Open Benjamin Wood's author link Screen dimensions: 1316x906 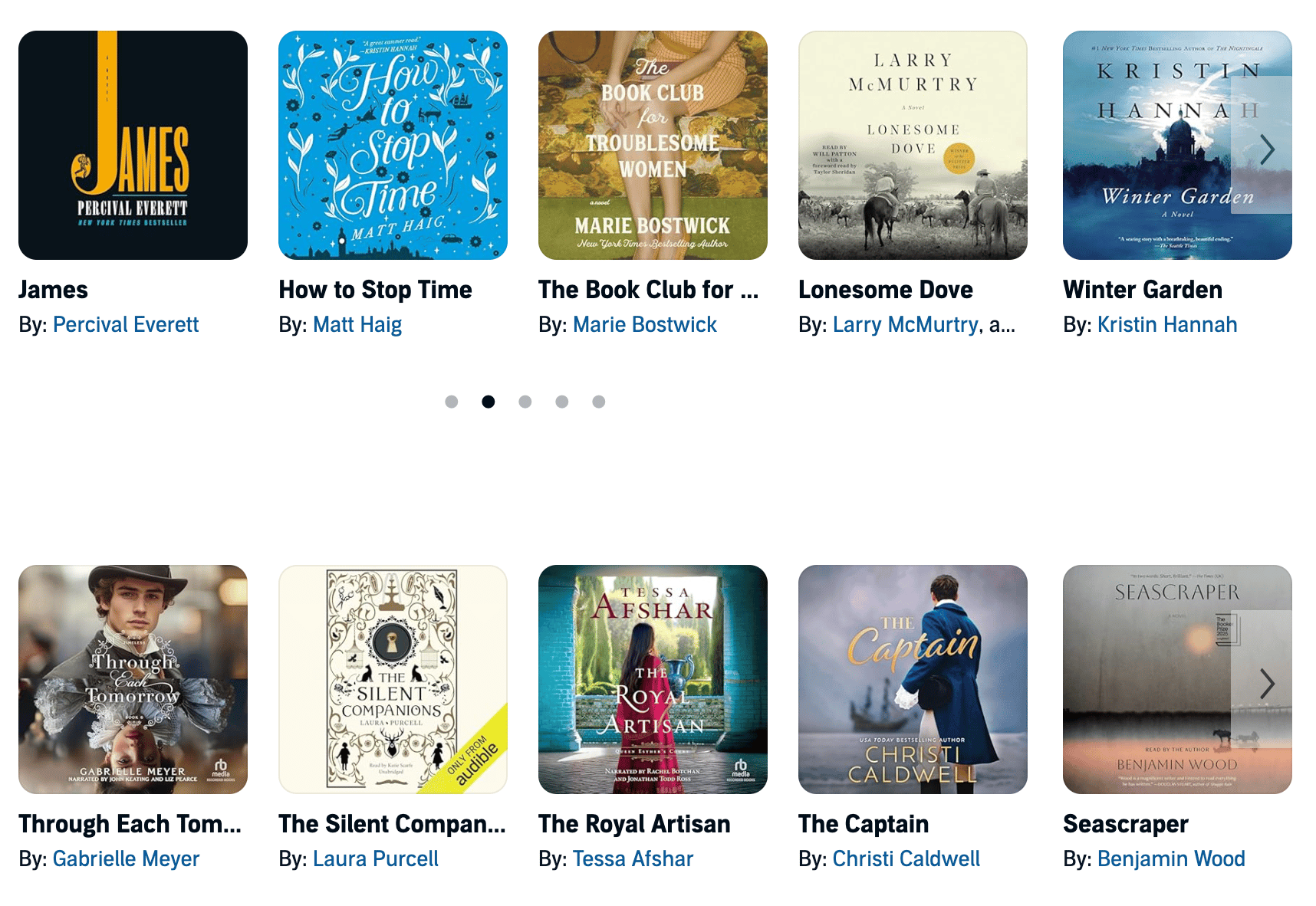1171,858
